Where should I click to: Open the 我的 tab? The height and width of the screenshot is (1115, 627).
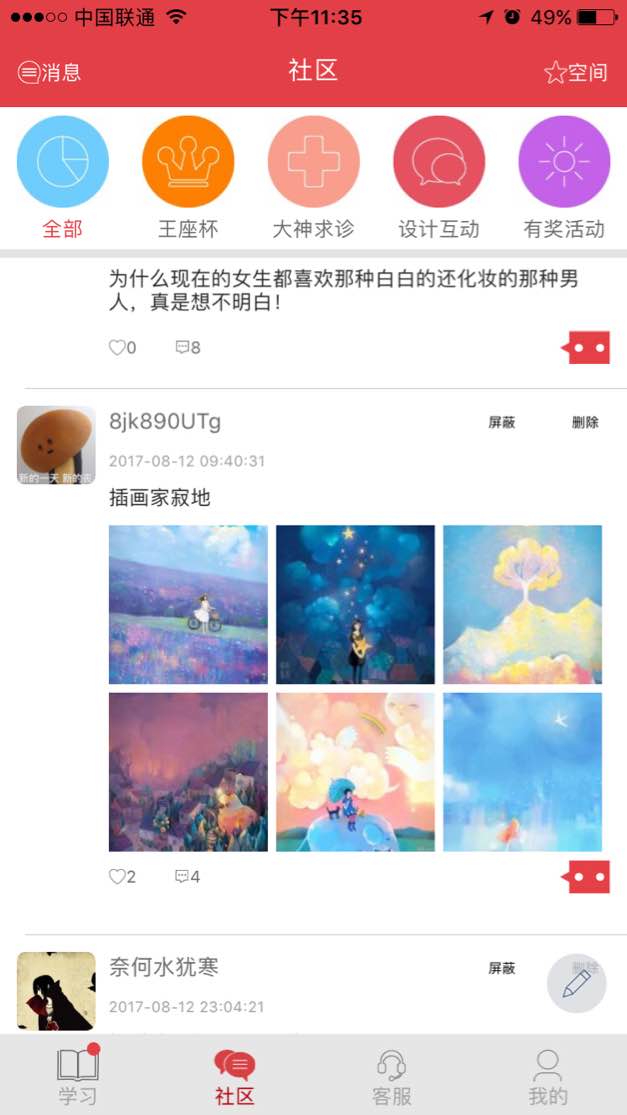(x=548, y=1076)
